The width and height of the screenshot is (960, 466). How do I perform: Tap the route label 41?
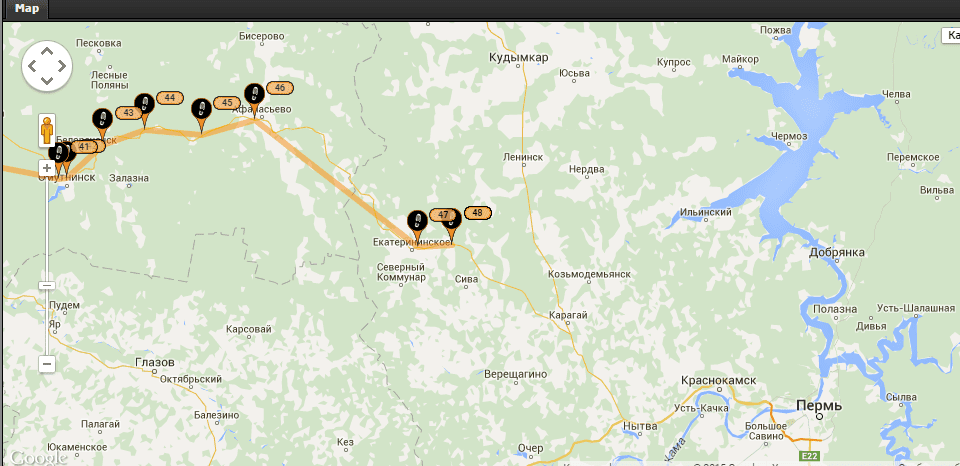[83, 147]
